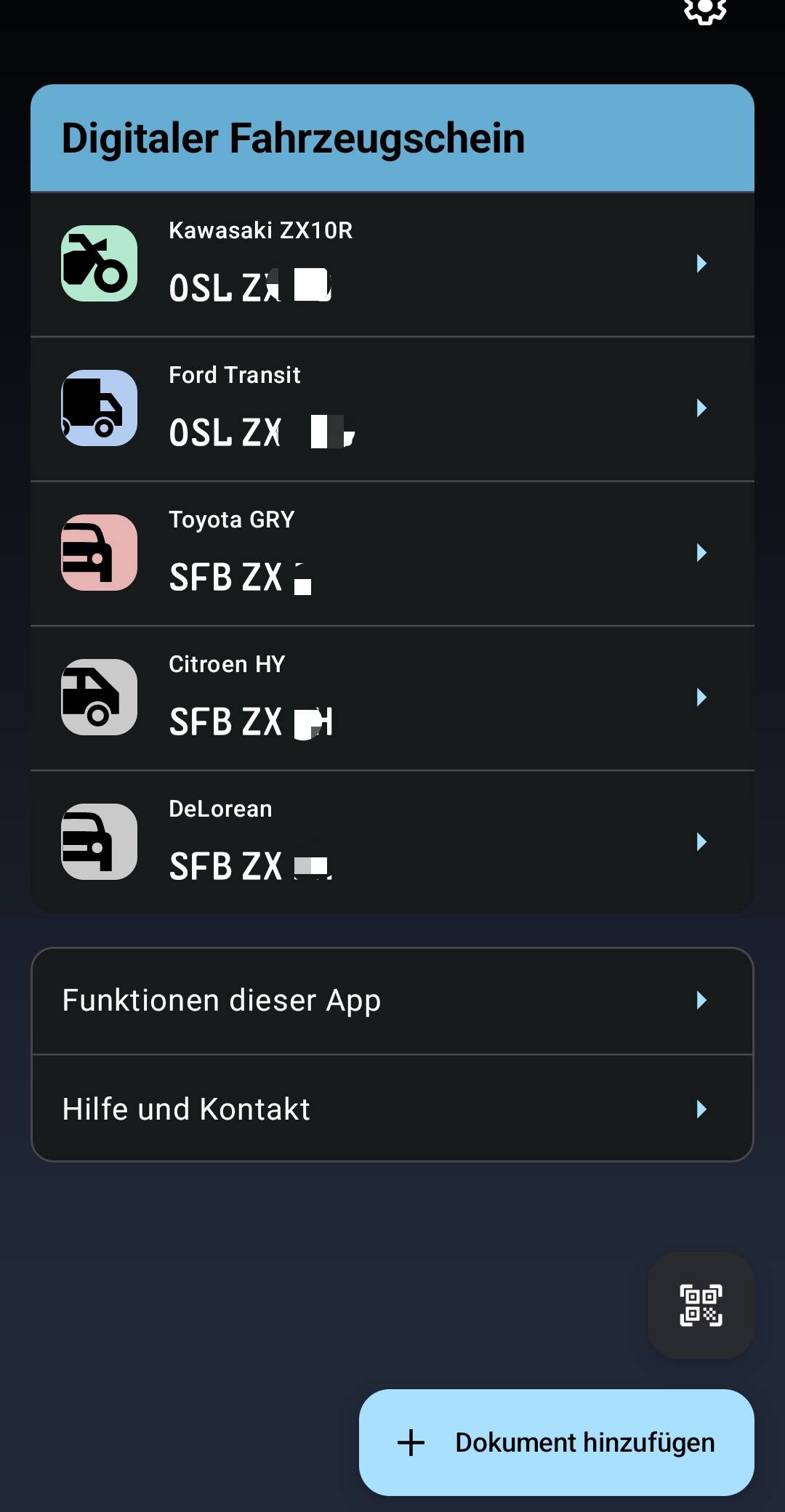Launch the QR code scanner
The height and width of the screenshot is (1512, 785).
[701, 1305]
